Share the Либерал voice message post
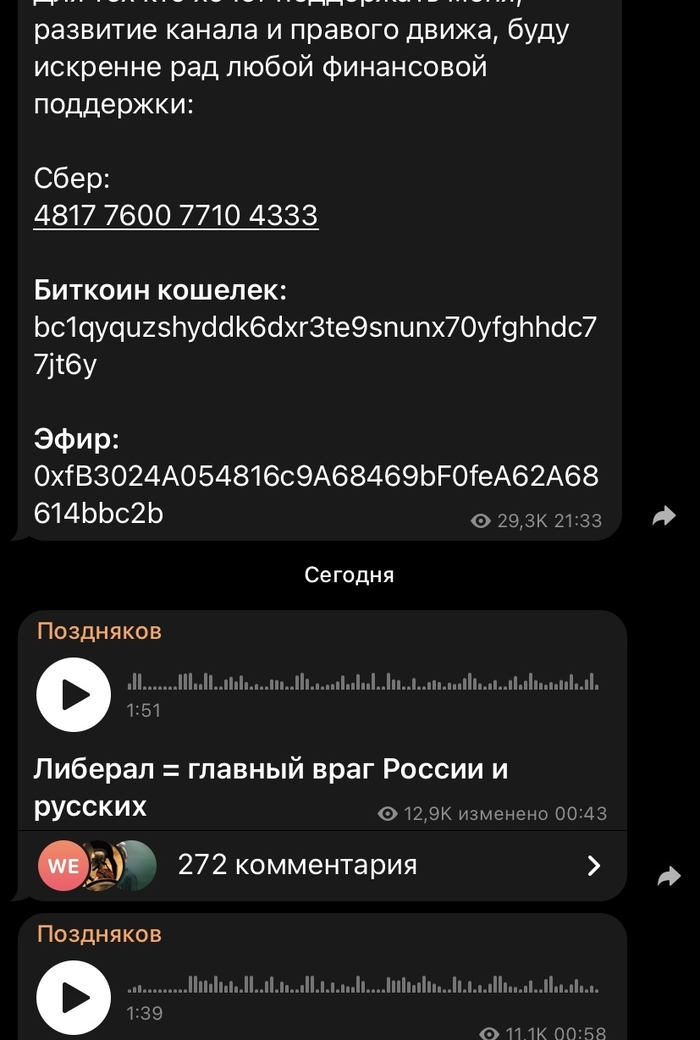This screenshot has width=700, height=1040. [x=667, y=877]
